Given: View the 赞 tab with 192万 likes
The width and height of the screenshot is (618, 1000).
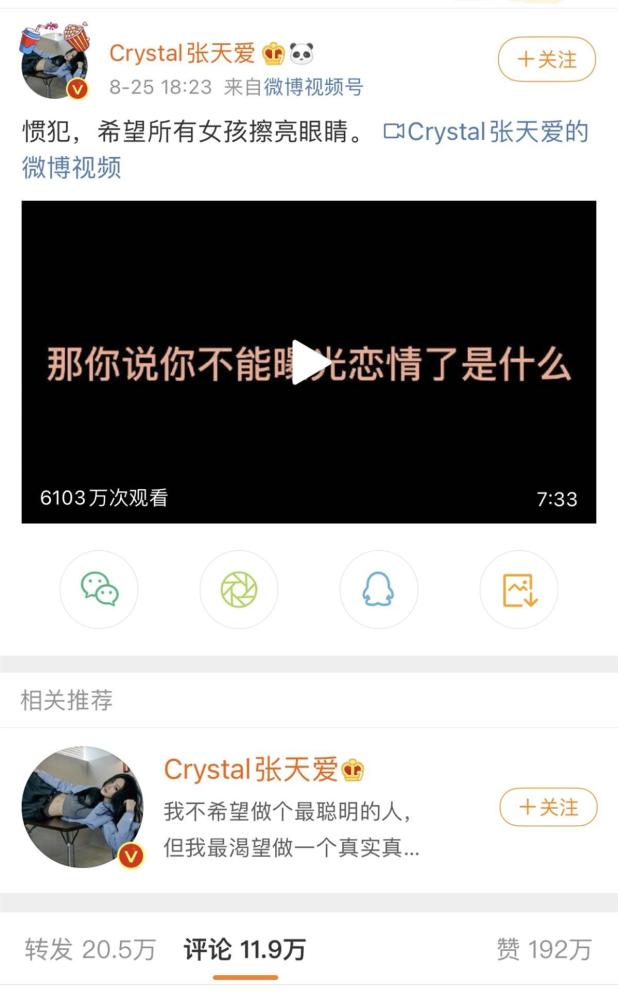Looking at the screenshot, I should [543, 949].
